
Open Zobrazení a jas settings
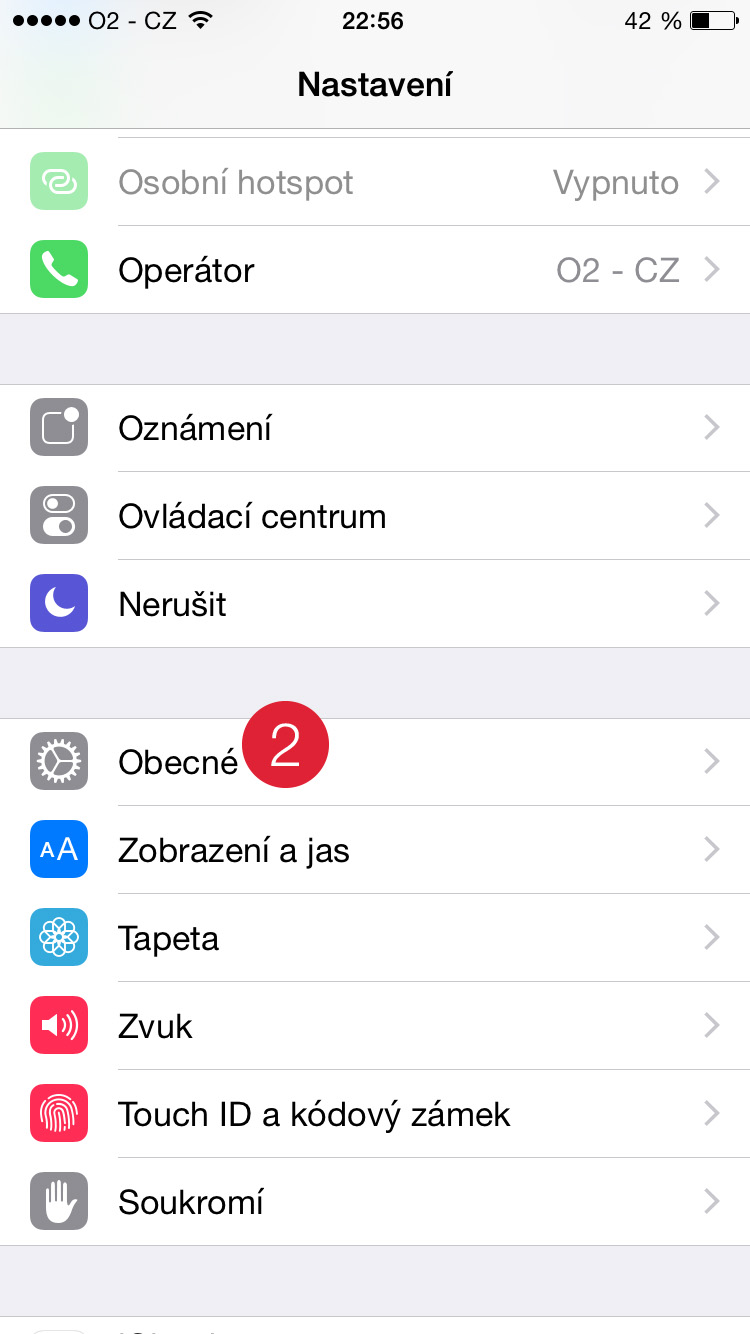coord(375,850)
